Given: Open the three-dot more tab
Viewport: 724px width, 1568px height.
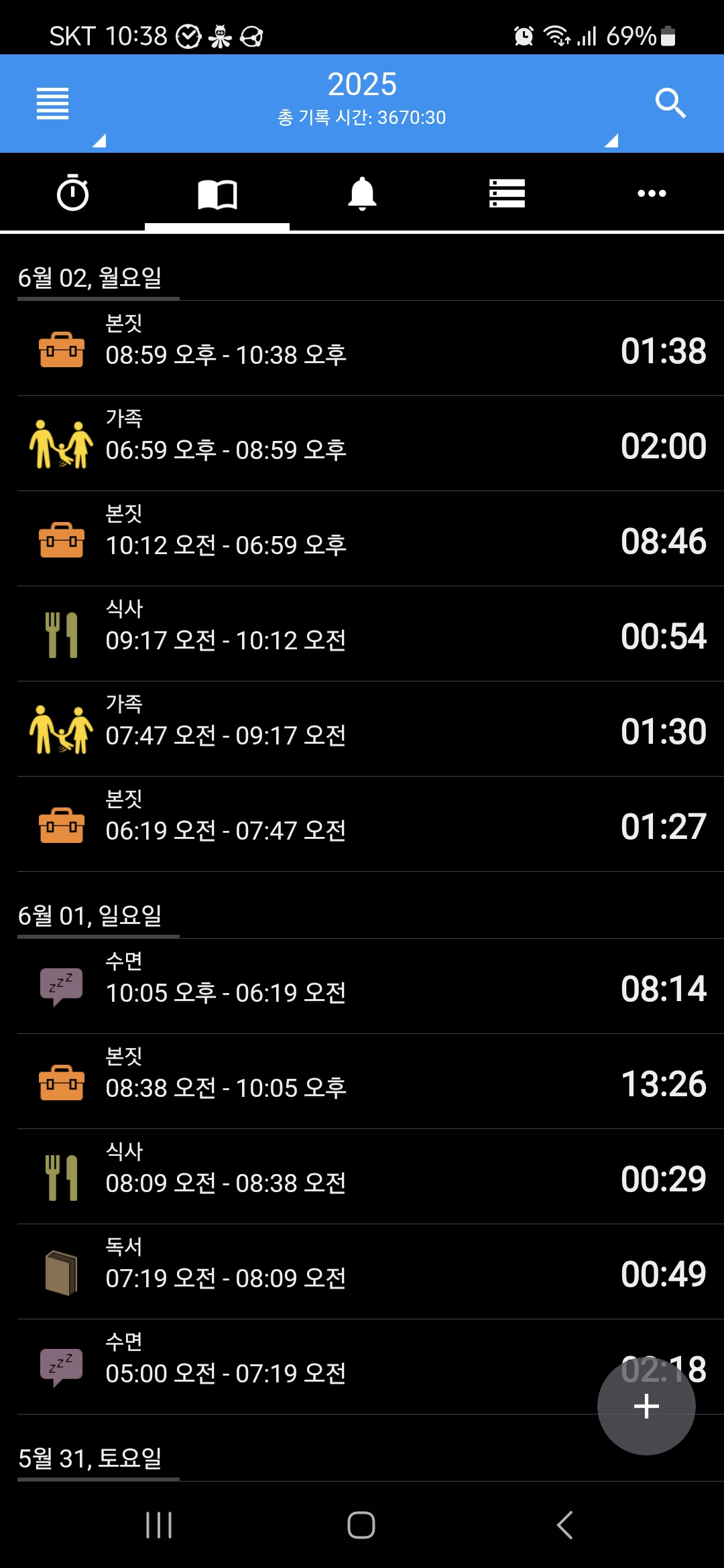Looking at the screenshot, I should [x=652, y=194].
